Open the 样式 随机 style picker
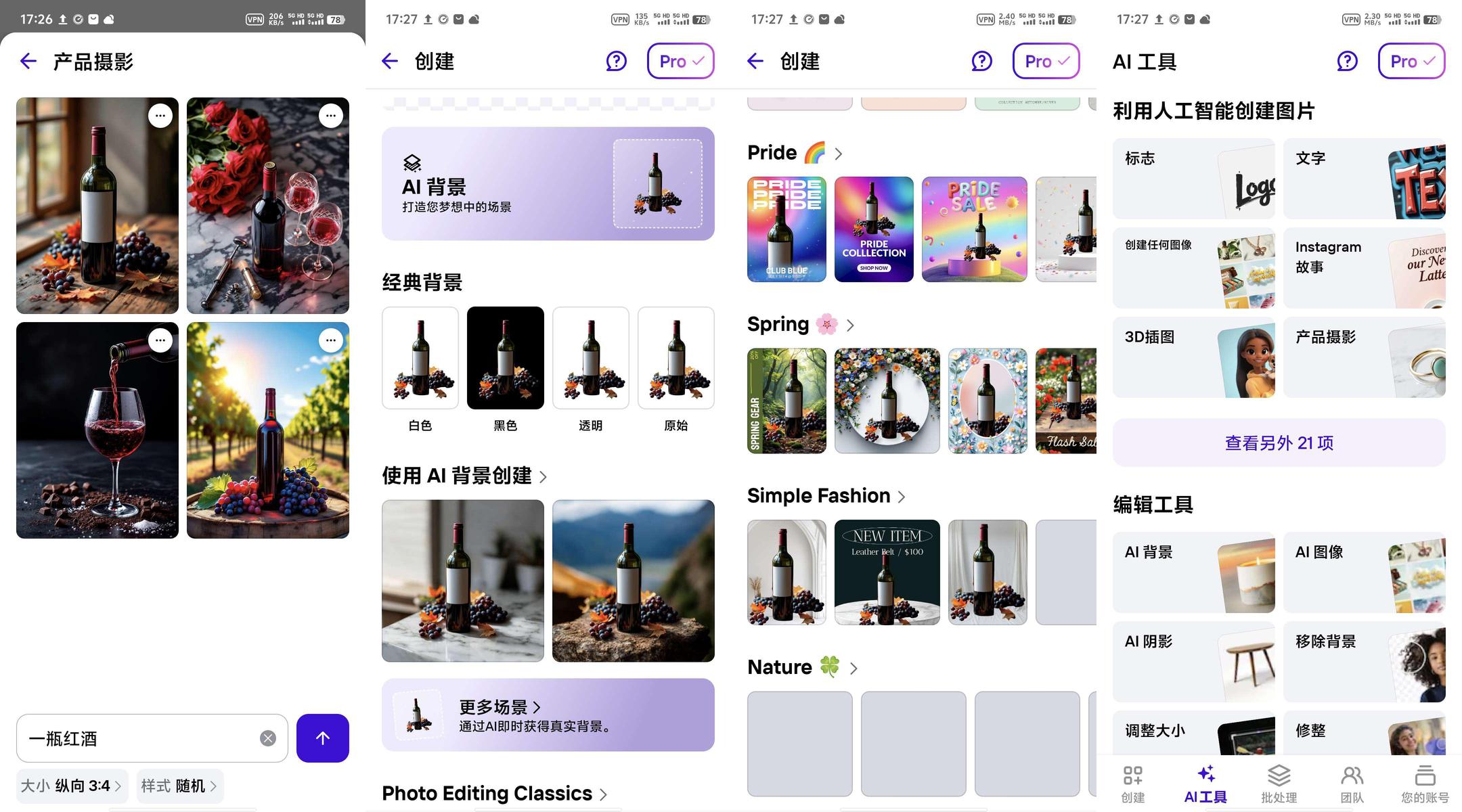Image resolution: width=1462 pixels, height=812 pixels. [x=179, y=786]
